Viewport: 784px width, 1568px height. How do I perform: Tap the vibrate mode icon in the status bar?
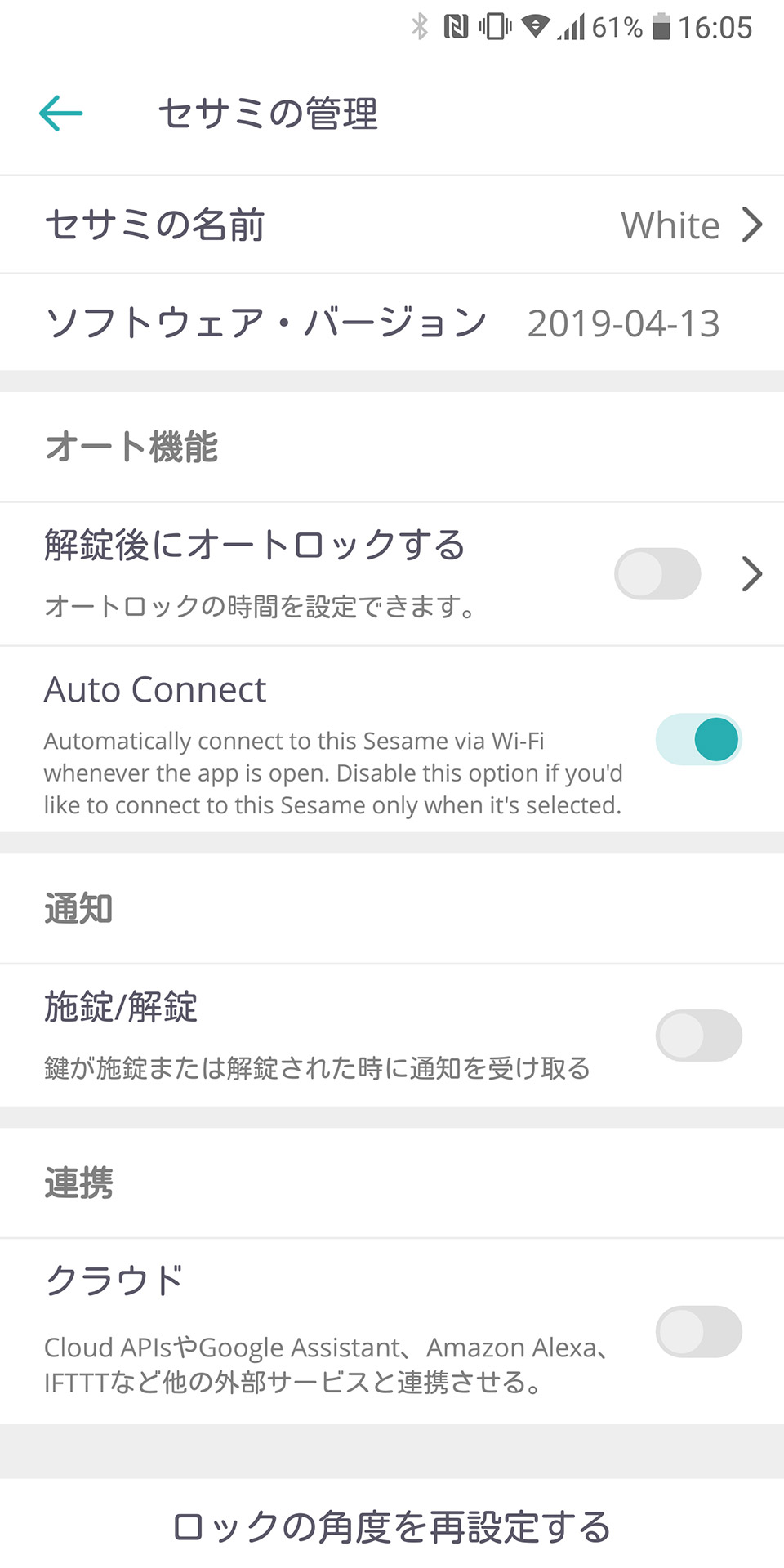493,26
